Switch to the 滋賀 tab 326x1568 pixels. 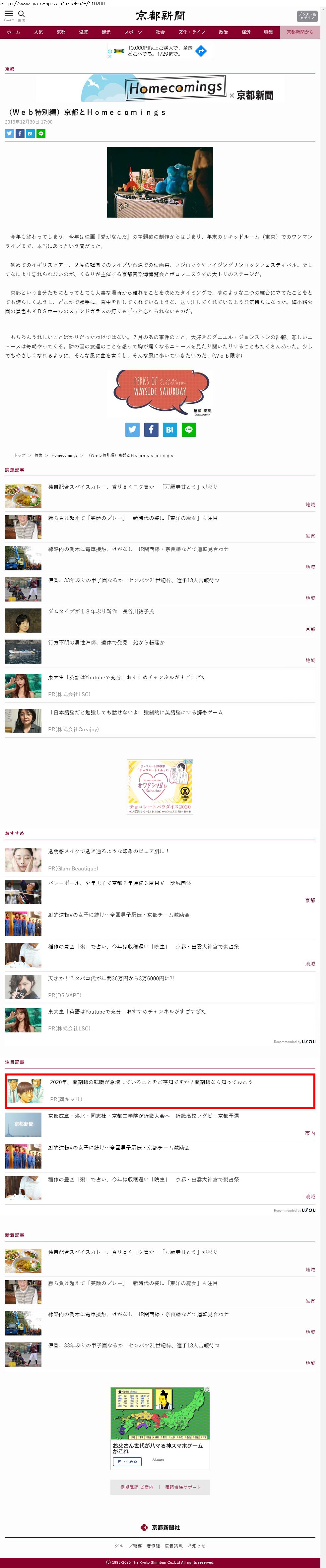coord(84,32)
